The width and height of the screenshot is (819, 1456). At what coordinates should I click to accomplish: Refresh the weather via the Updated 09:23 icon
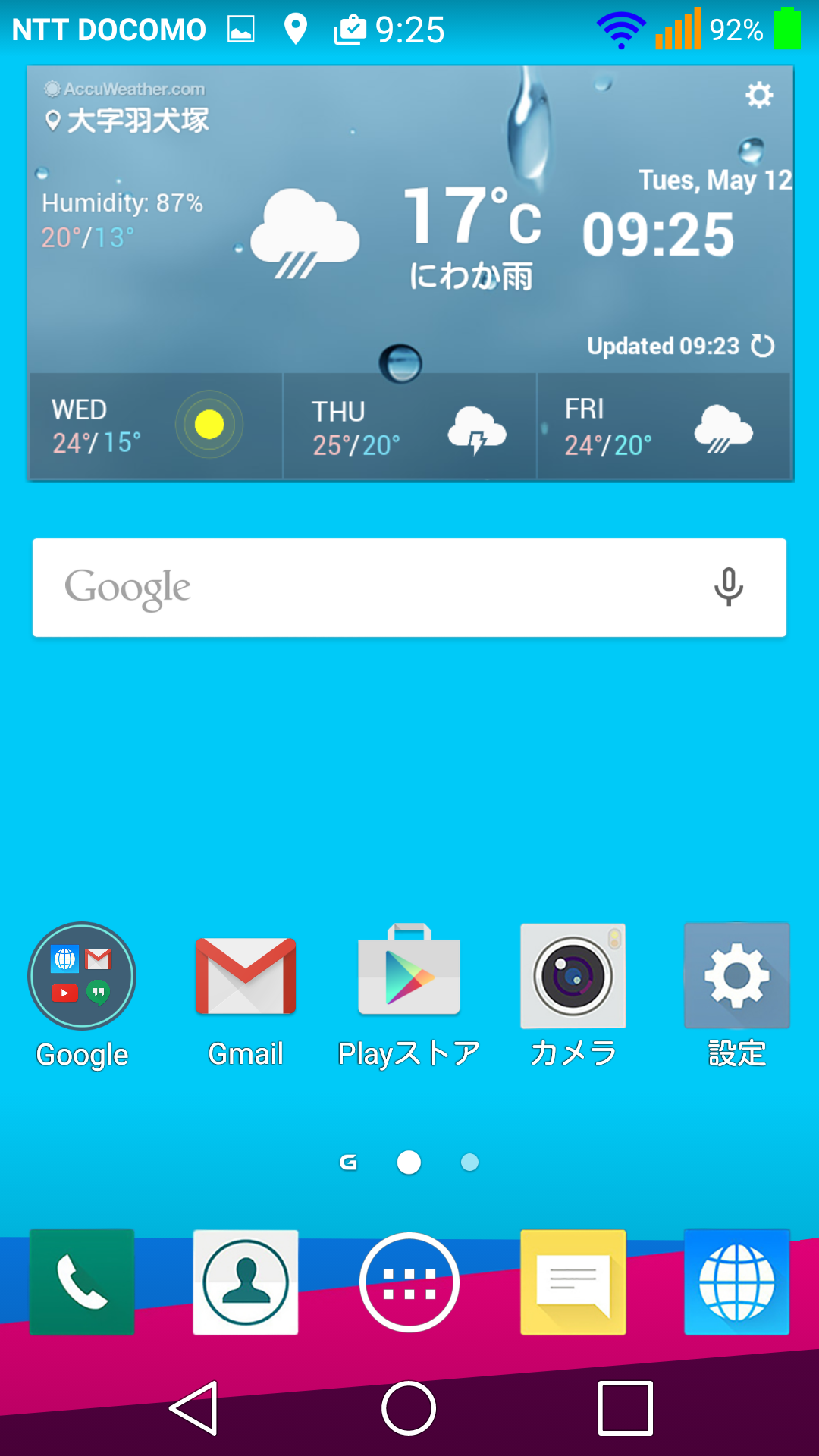click(762, 346)
